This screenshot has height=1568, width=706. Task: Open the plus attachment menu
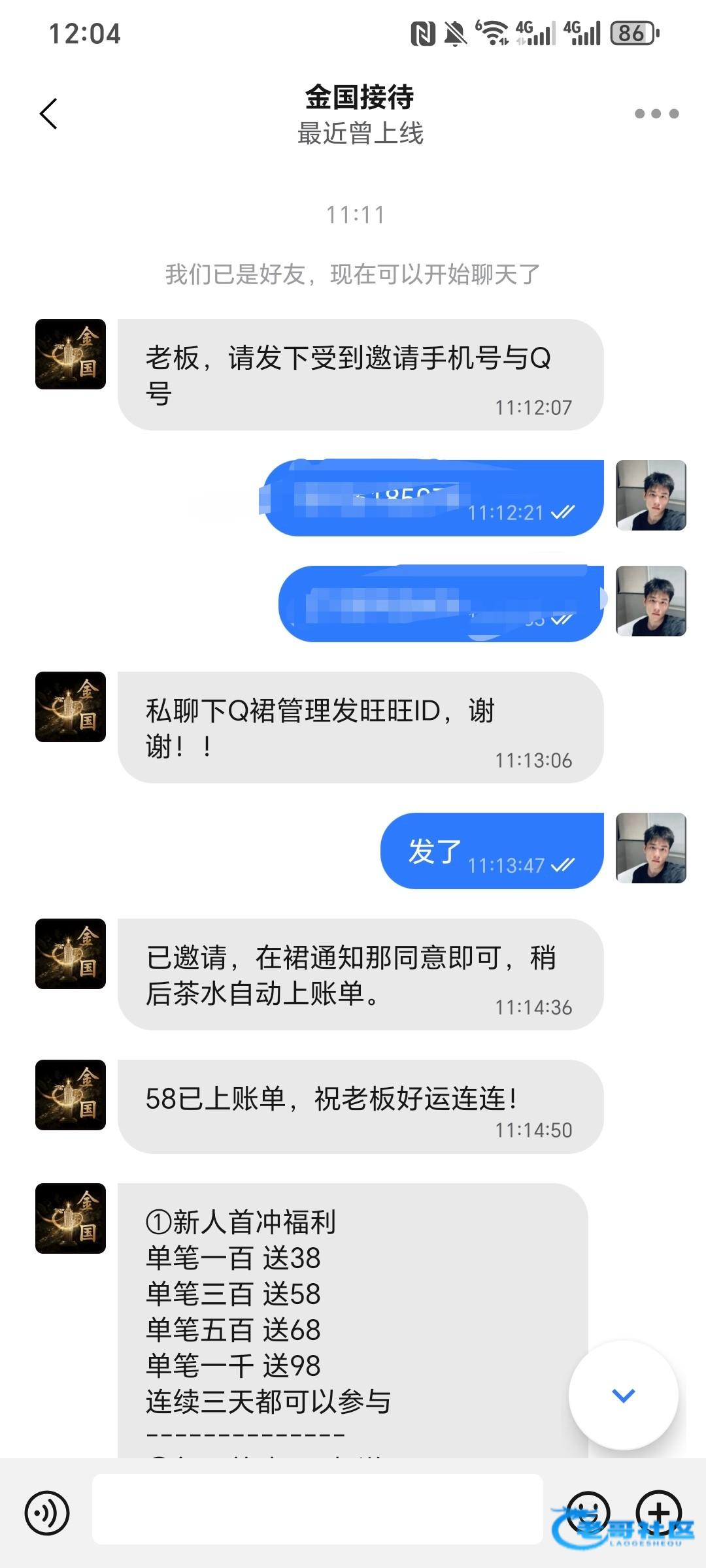(x=659, y=1512)
